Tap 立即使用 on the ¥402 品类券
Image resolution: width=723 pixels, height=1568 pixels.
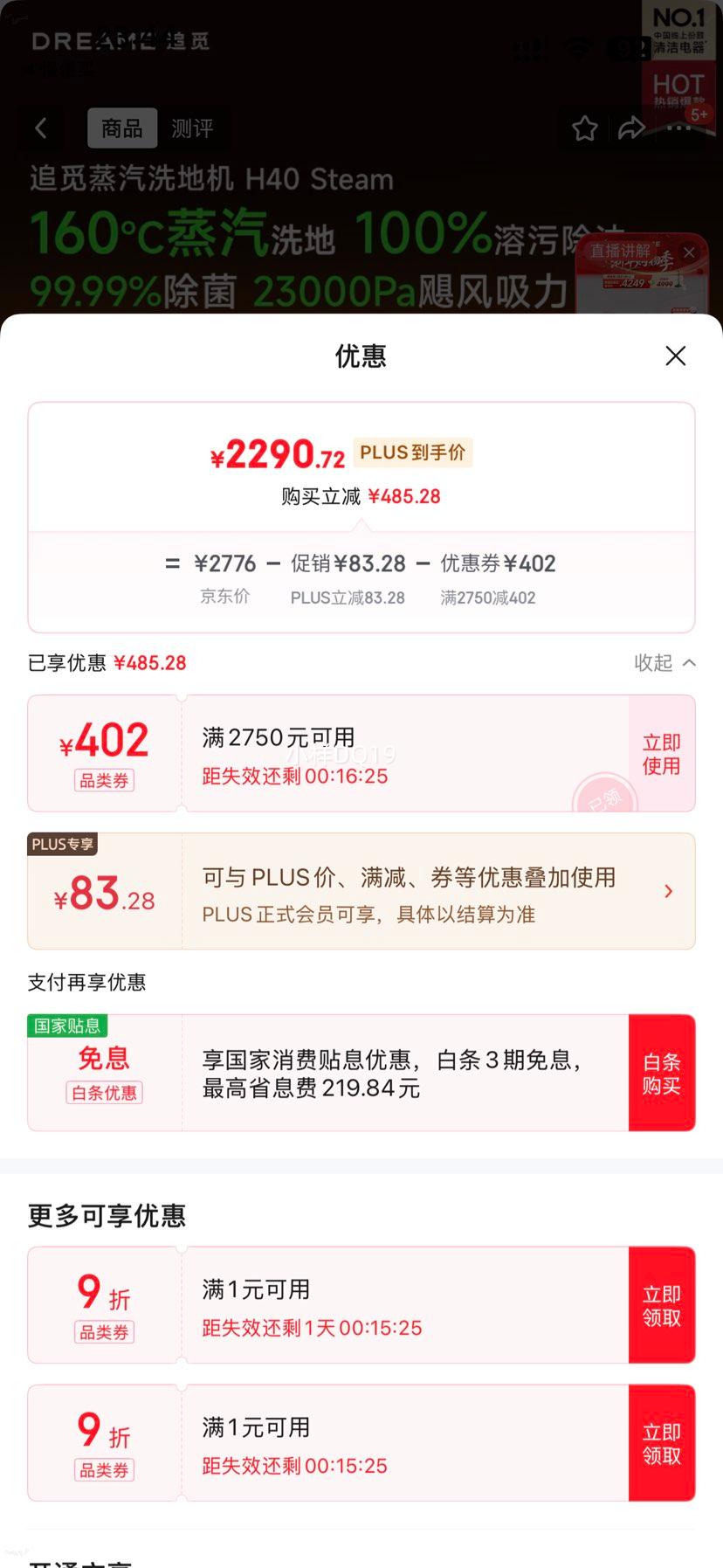tap(662, 753)
